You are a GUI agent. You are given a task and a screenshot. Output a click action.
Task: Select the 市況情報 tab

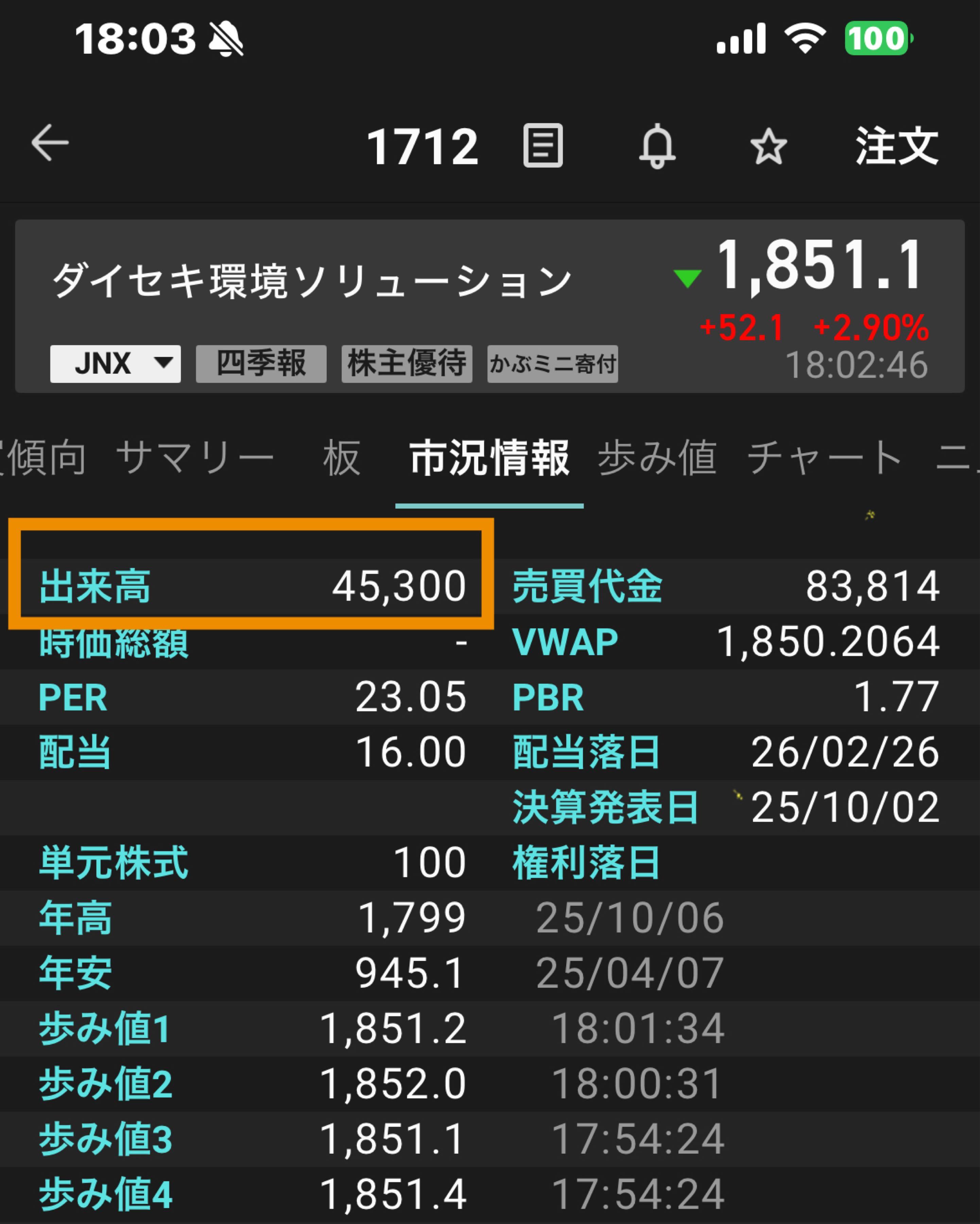tap(489, 458)
